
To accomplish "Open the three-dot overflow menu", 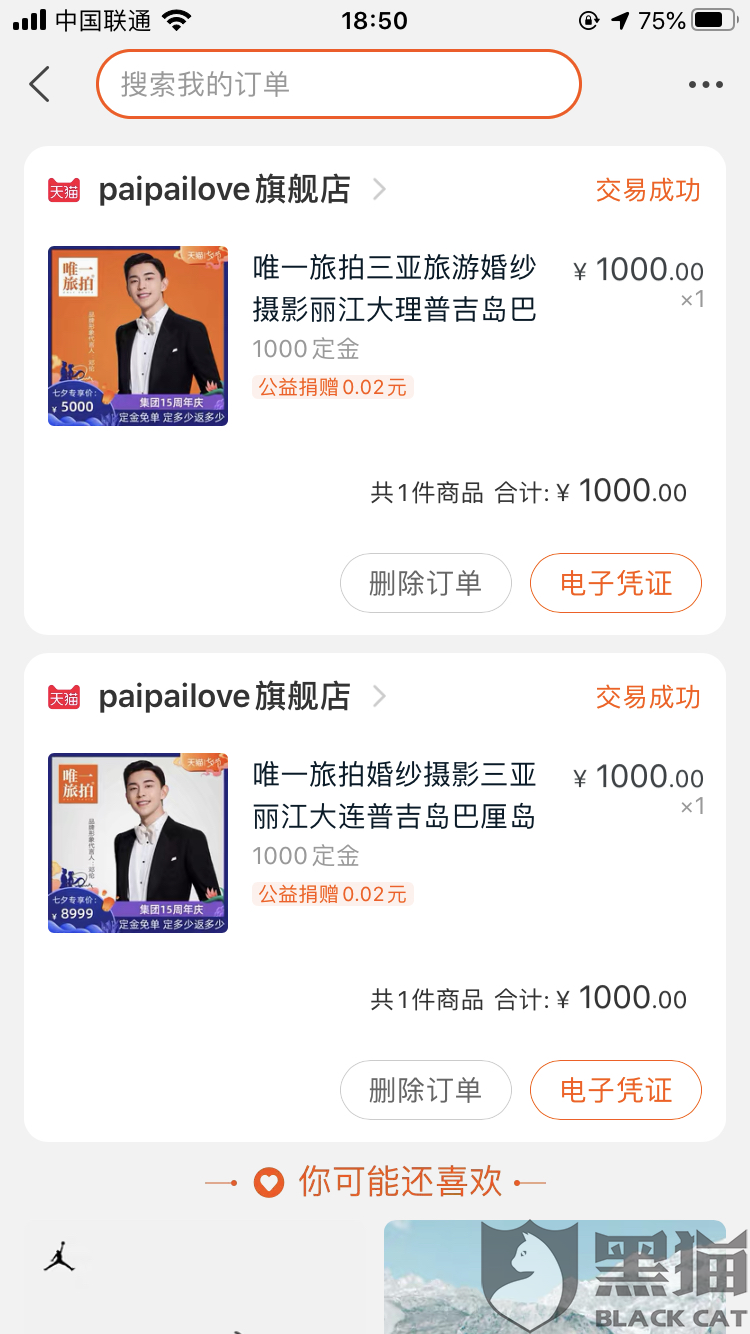I will pos(705,85).
